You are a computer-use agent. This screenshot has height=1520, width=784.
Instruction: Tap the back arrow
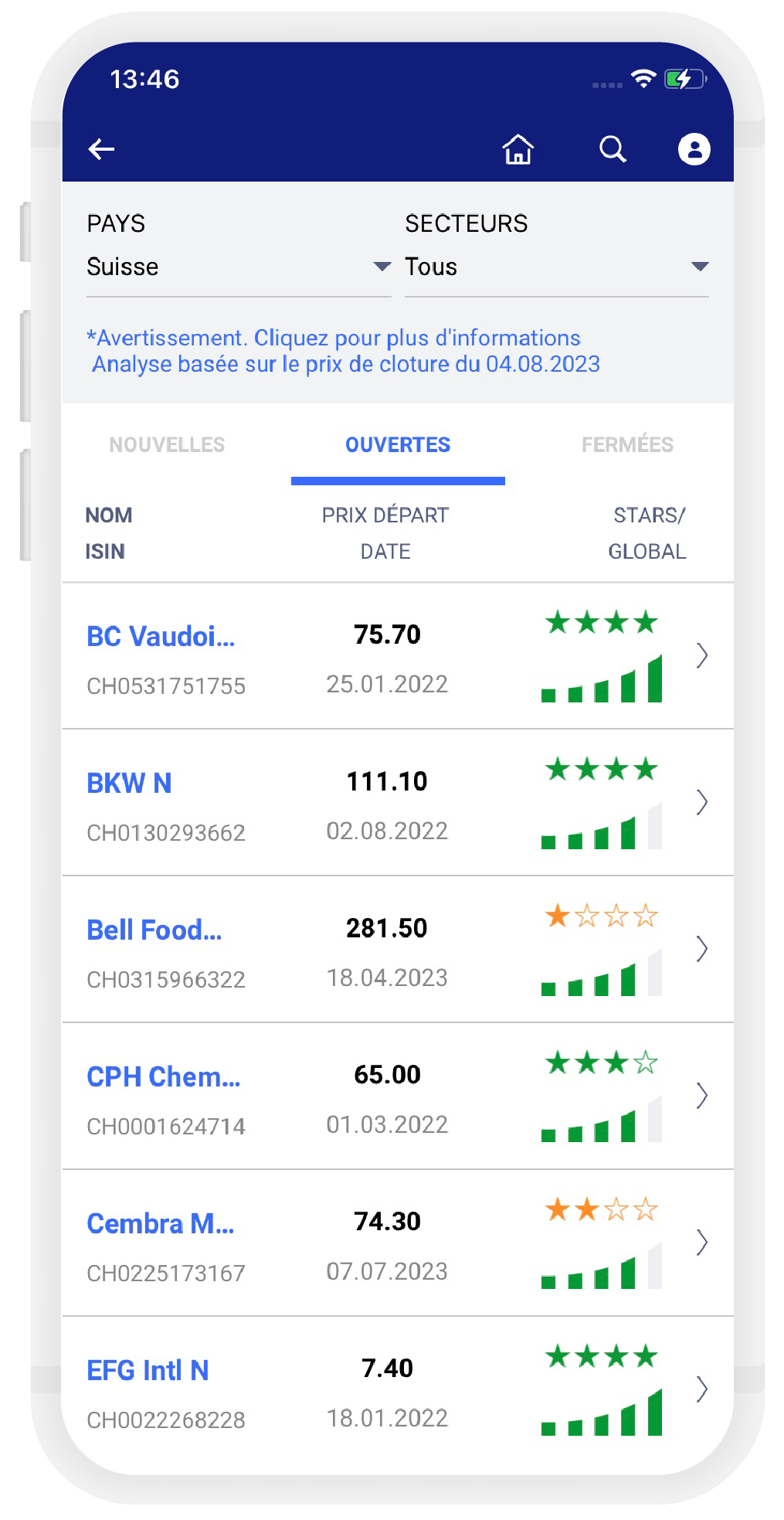(x=101, y=149)
